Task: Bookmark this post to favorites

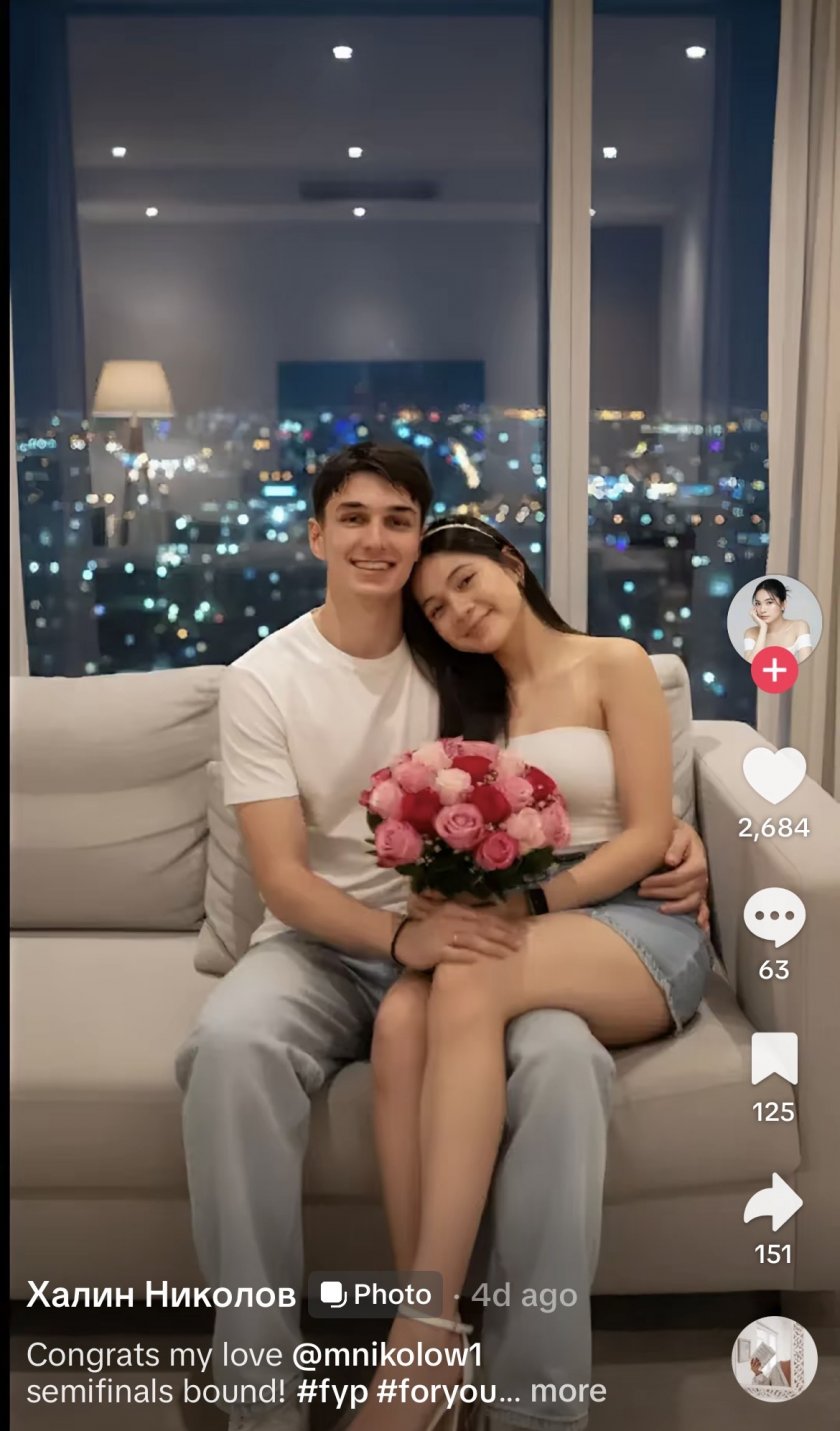Action: coord(774,1059)
